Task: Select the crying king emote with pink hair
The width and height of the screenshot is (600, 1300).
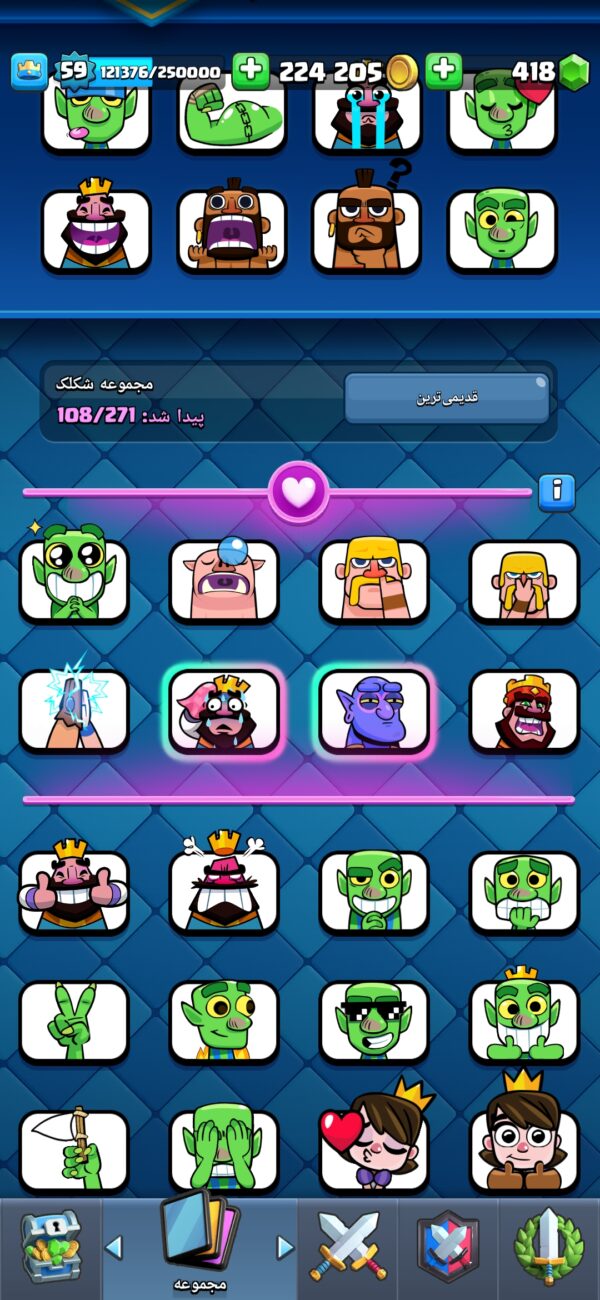Action: 224,710
